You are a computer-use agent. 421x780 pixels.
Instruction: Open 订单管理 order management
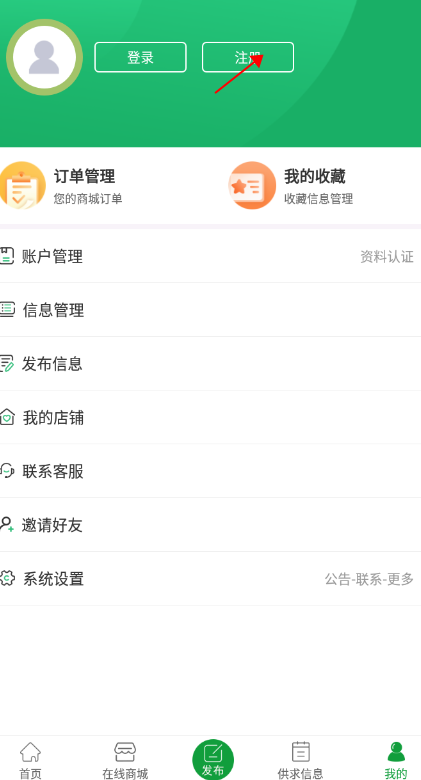click(x=61, y=186)
